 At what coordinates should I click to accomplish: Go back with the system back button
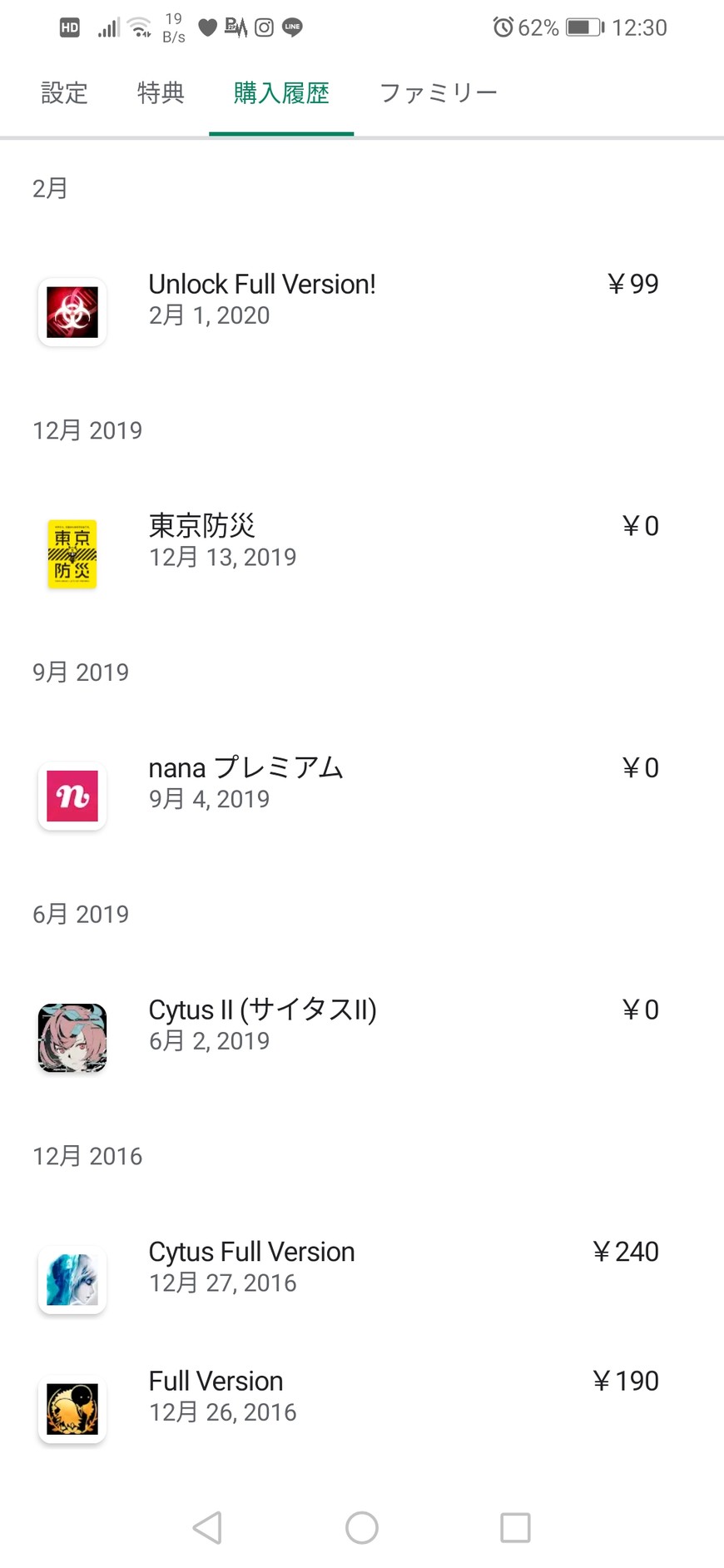click(207, 1527)
